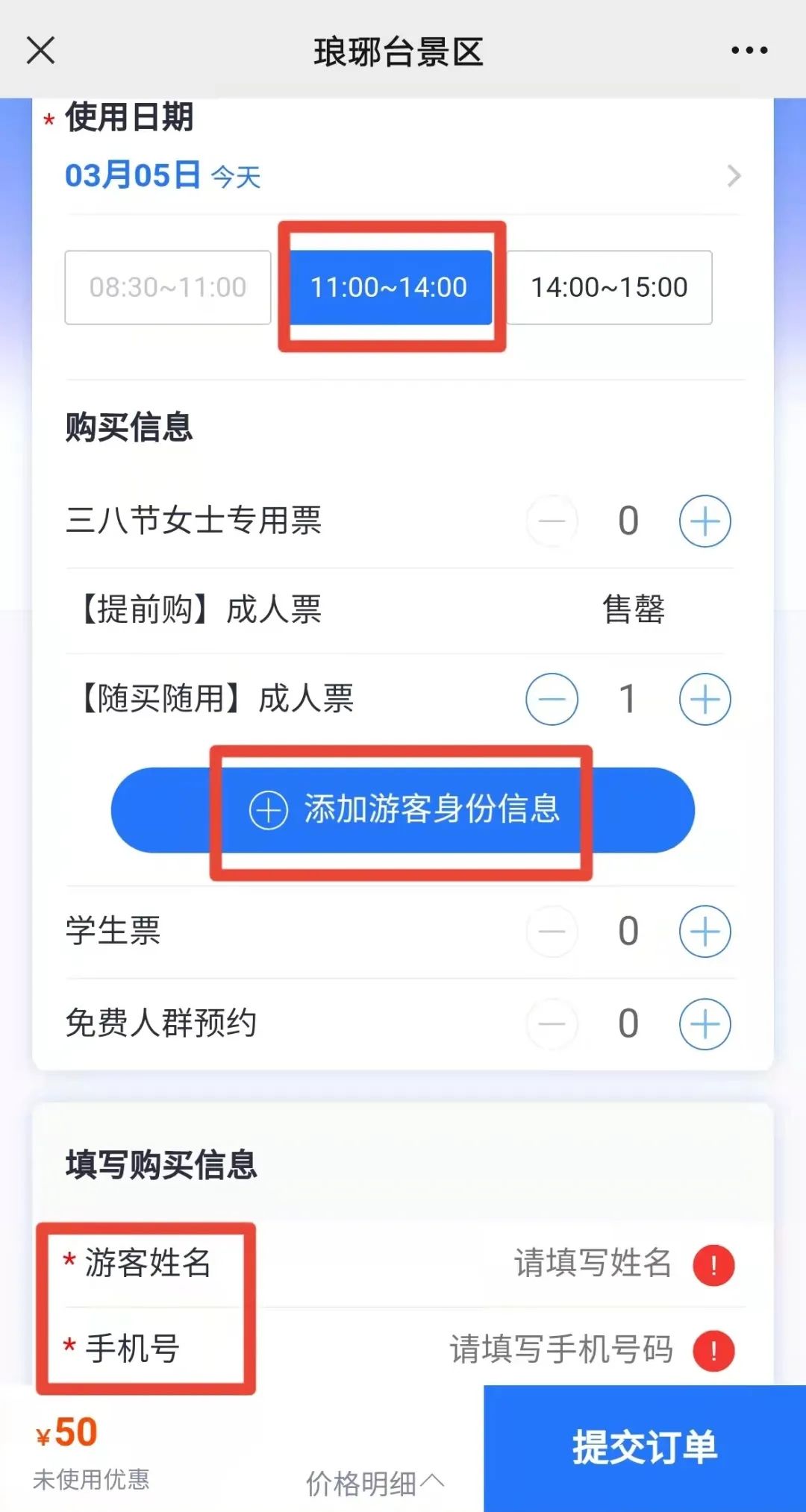
Task: Decrease 【随买随用】成人票 quantity
Action: 552,700
